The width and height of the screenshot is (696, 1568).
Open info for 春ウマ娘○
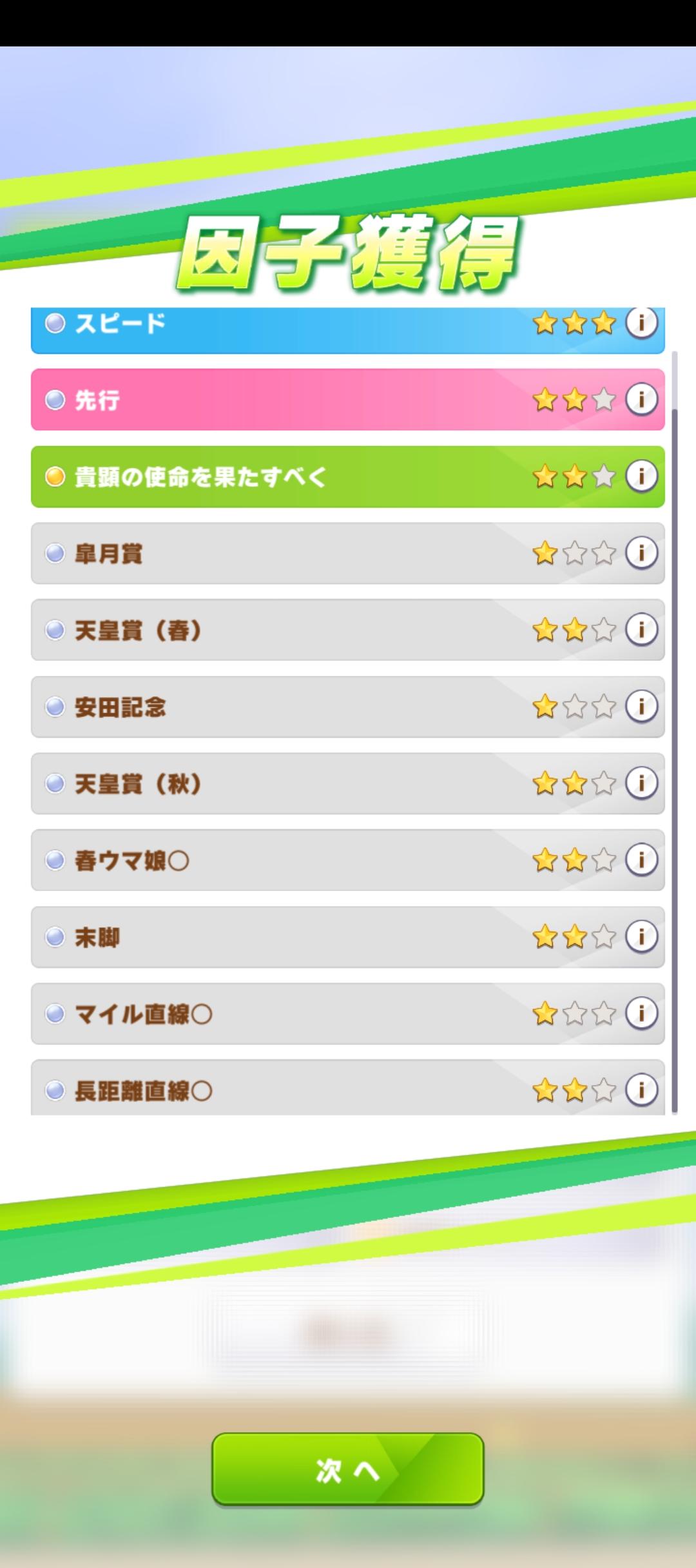[x=641, y=859]
